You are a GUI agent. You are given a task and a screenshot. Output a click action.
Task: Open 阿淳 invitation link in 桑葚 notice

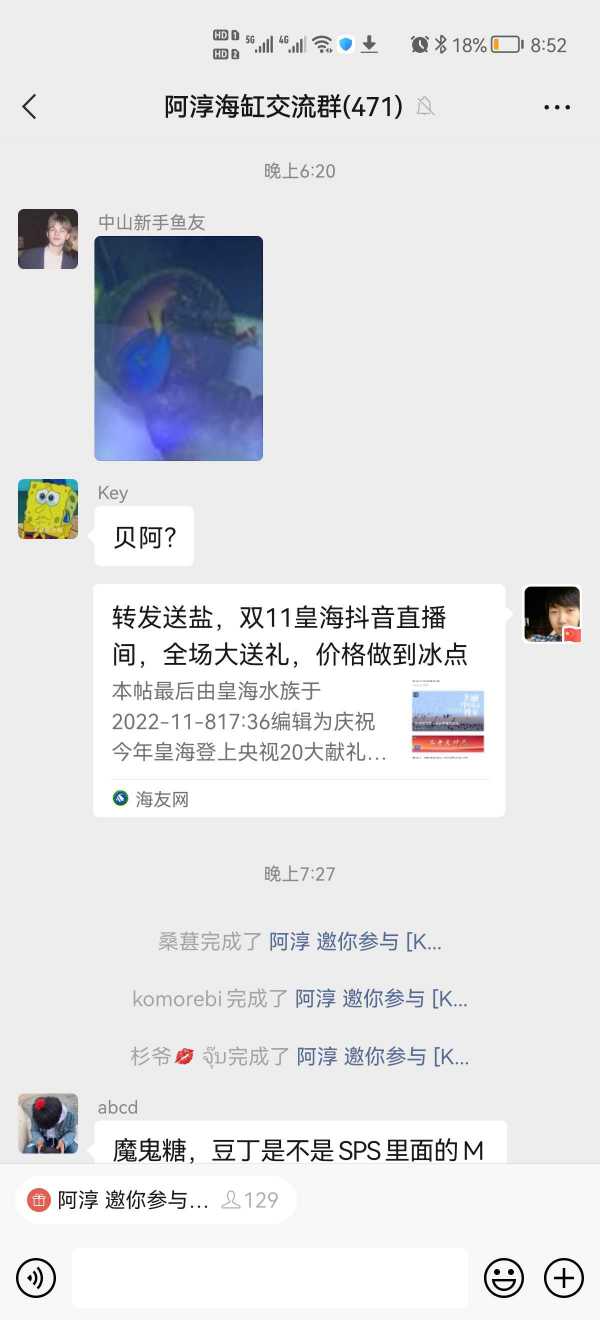[x=355, y=941]
